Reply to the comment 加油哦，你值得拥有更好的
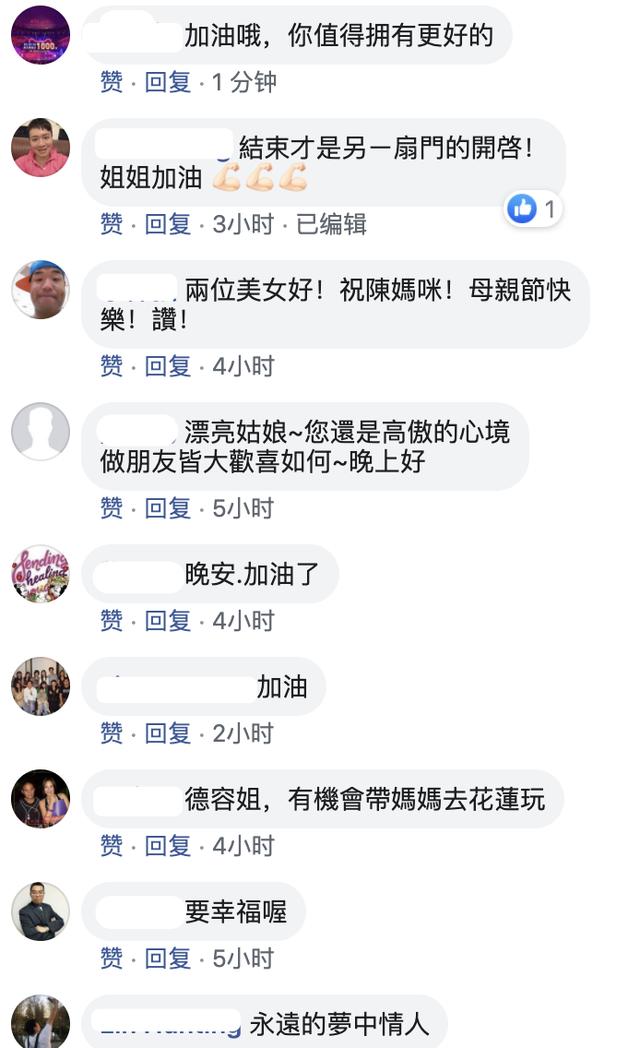The image size is (640, 1048). point(167,82)
